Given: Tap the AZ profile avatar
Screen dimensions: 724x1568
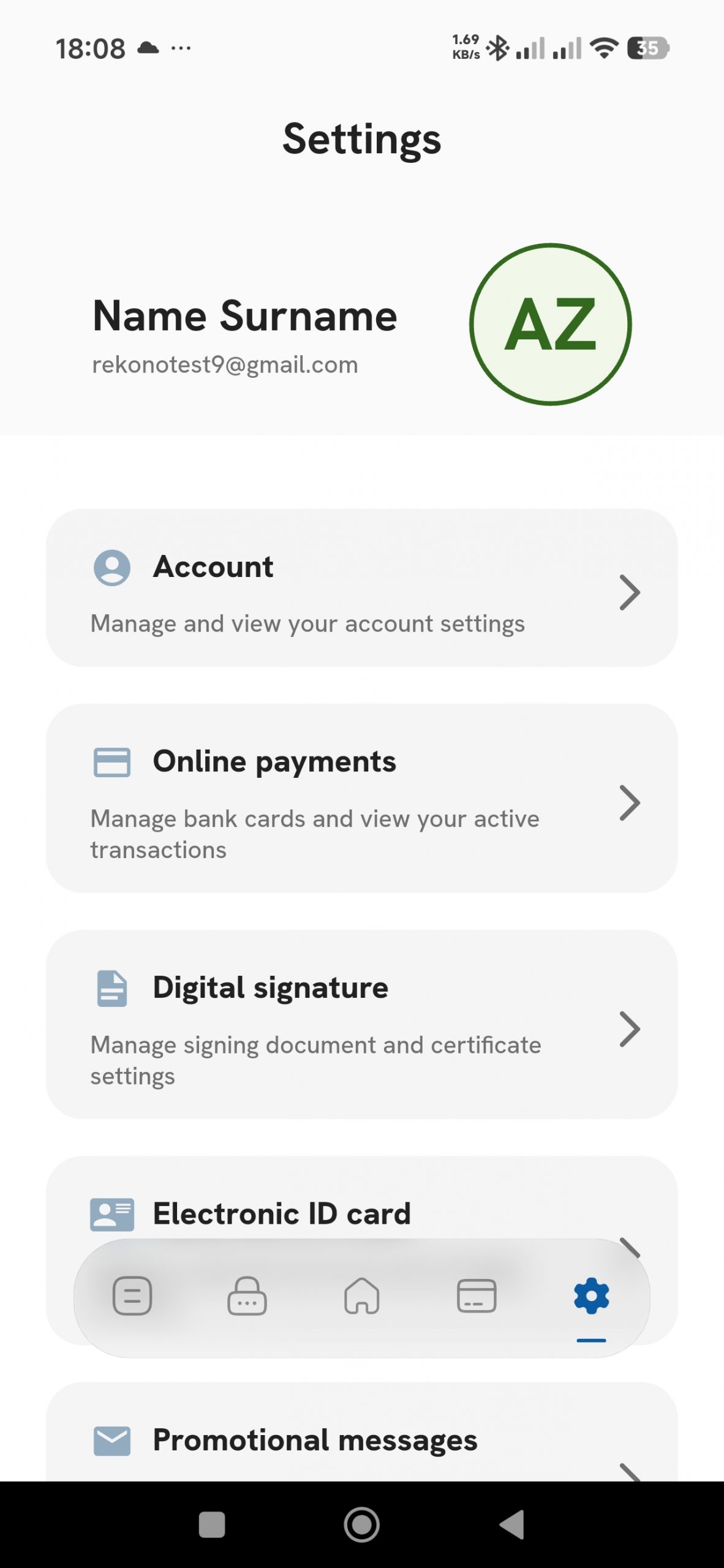Looking at the screenshot, I should point(550,324).
